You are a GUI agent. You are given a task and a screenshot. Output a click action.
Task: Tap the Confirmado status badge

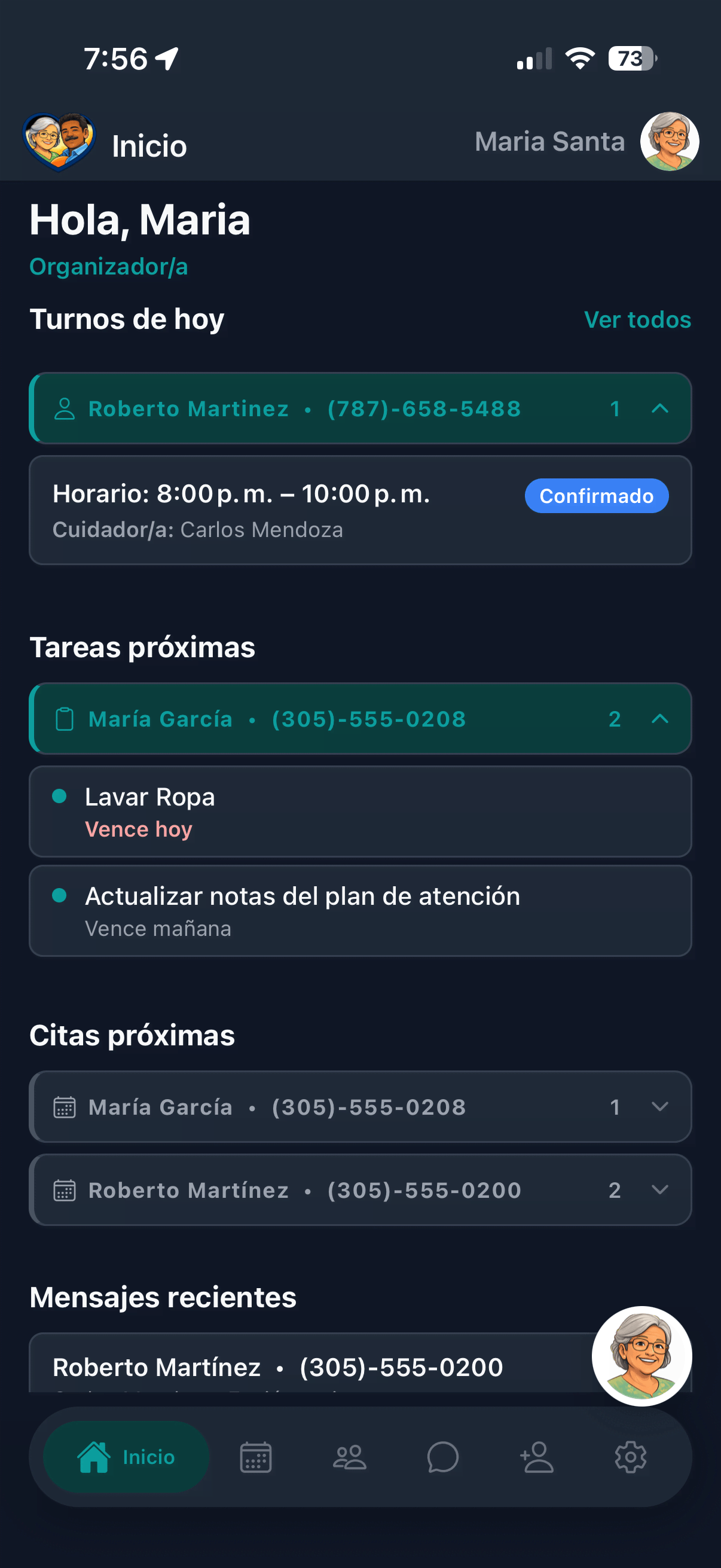[596, 496]
